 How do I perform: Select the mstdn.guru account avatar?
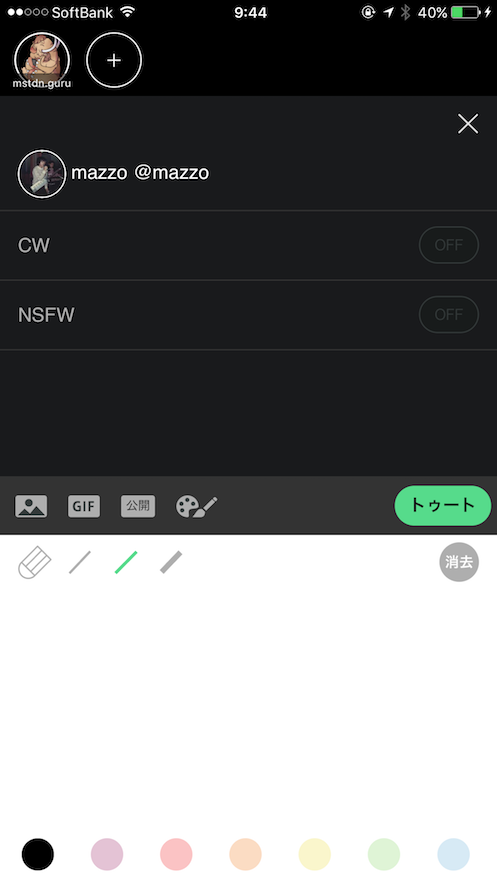pos(42,59)
